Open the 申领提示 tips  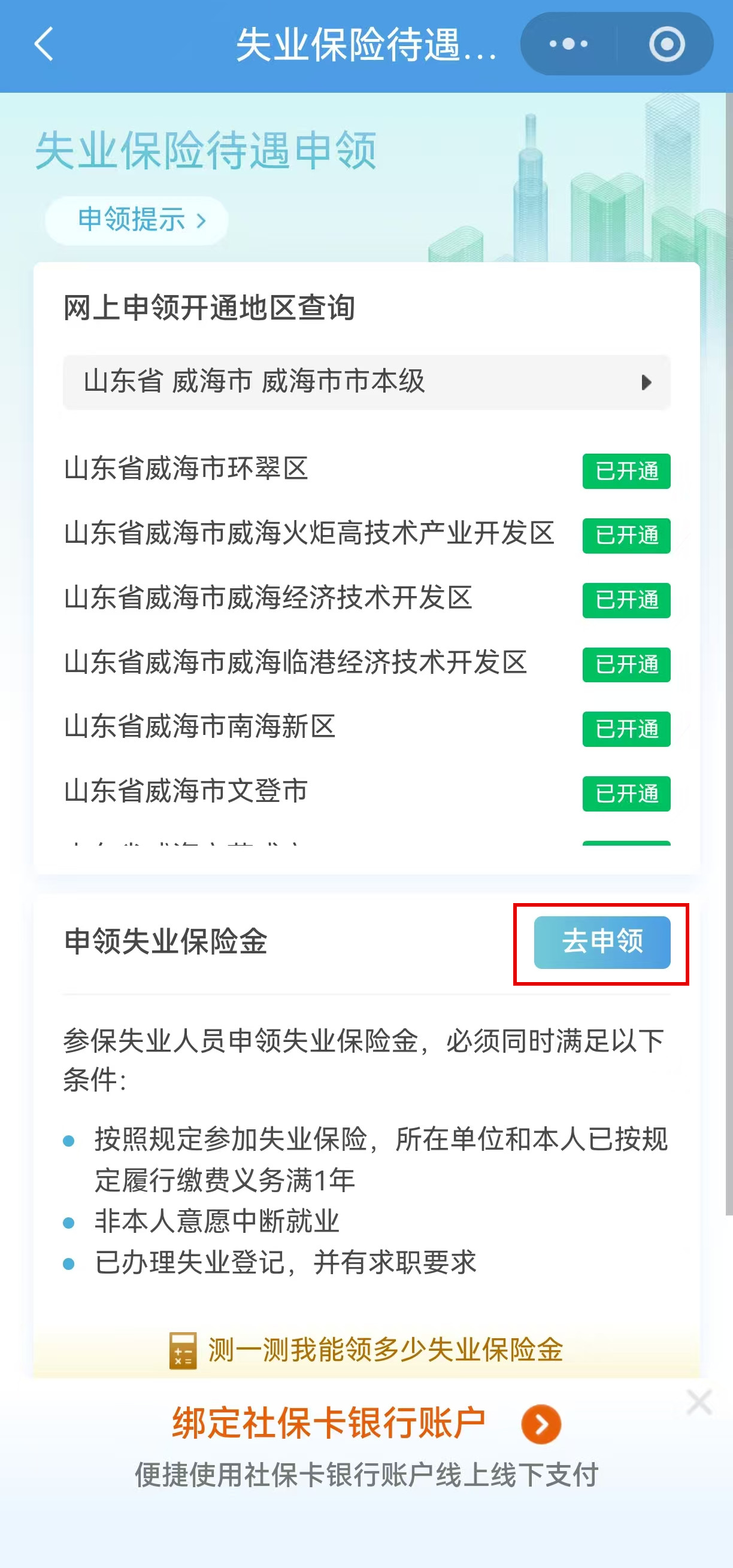point(137,220)
